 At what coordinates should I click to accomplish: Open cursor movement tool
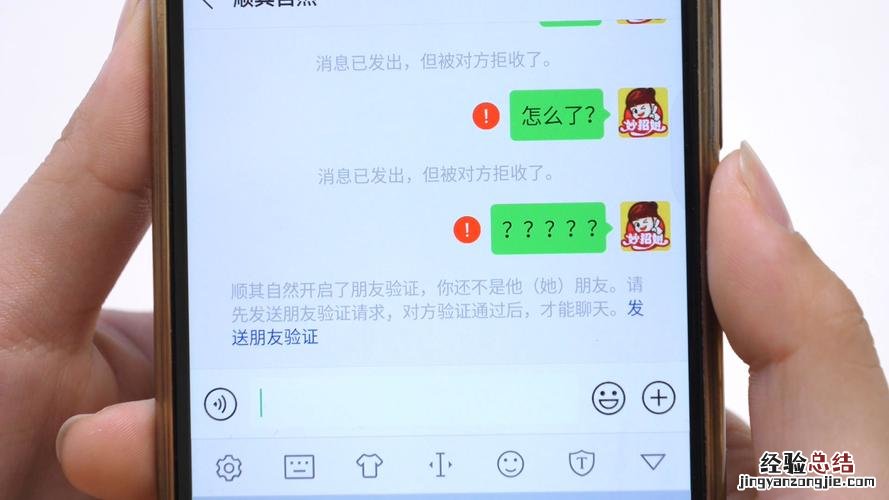tap(440, 464)
